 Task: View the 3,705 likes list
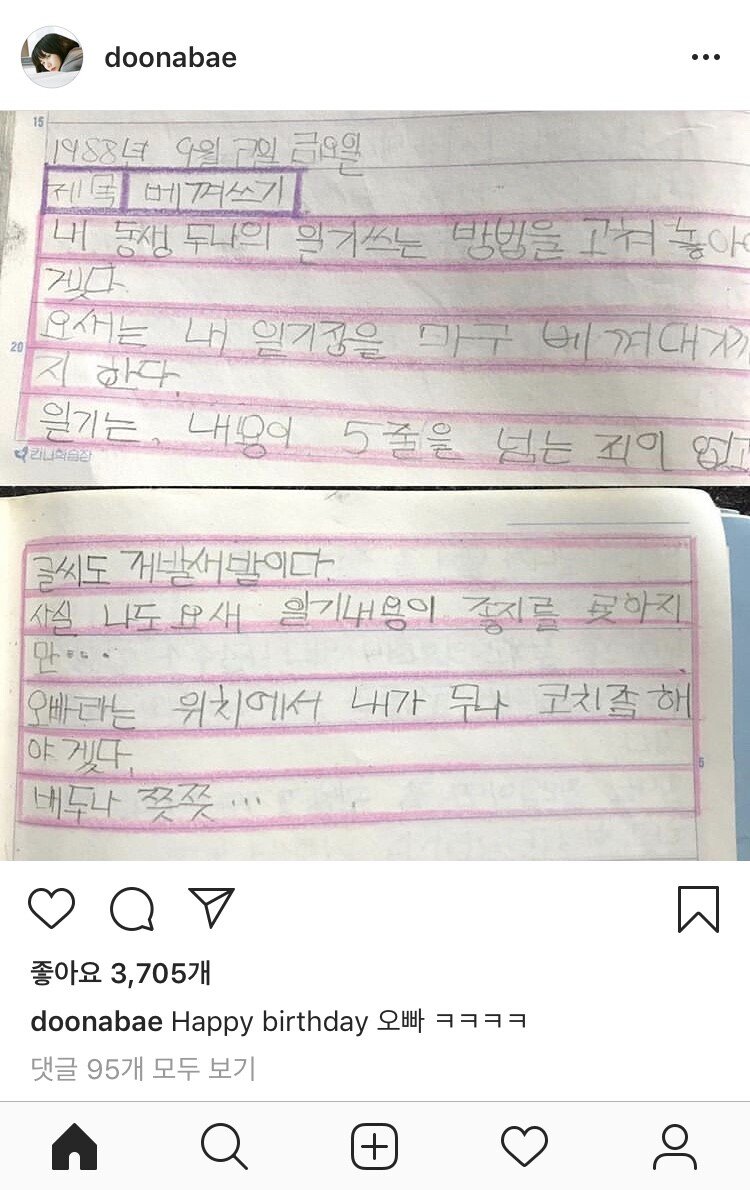pyautogui.click(x=120, y=972)
